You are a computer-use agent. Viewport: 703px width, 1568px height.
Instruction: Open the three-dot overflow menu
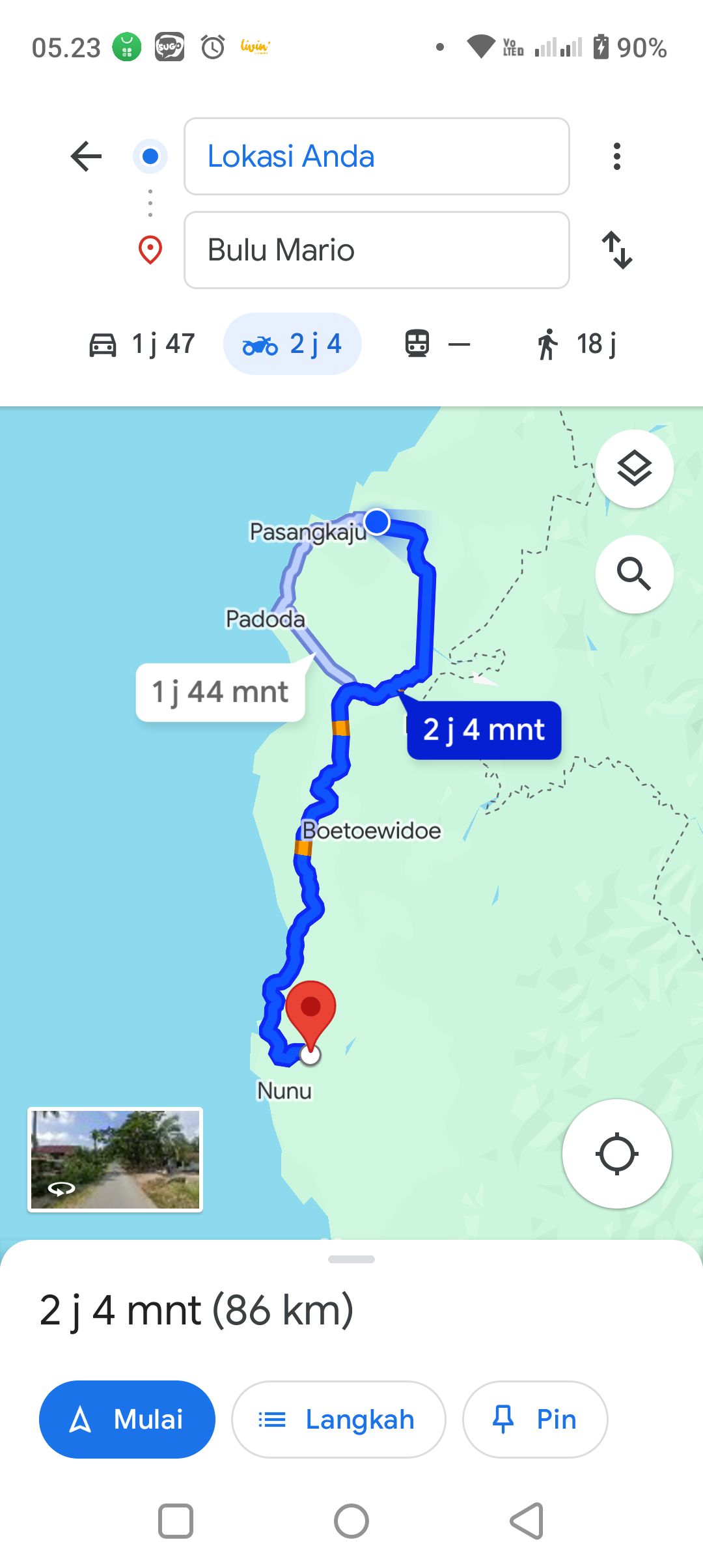(617, 156)
